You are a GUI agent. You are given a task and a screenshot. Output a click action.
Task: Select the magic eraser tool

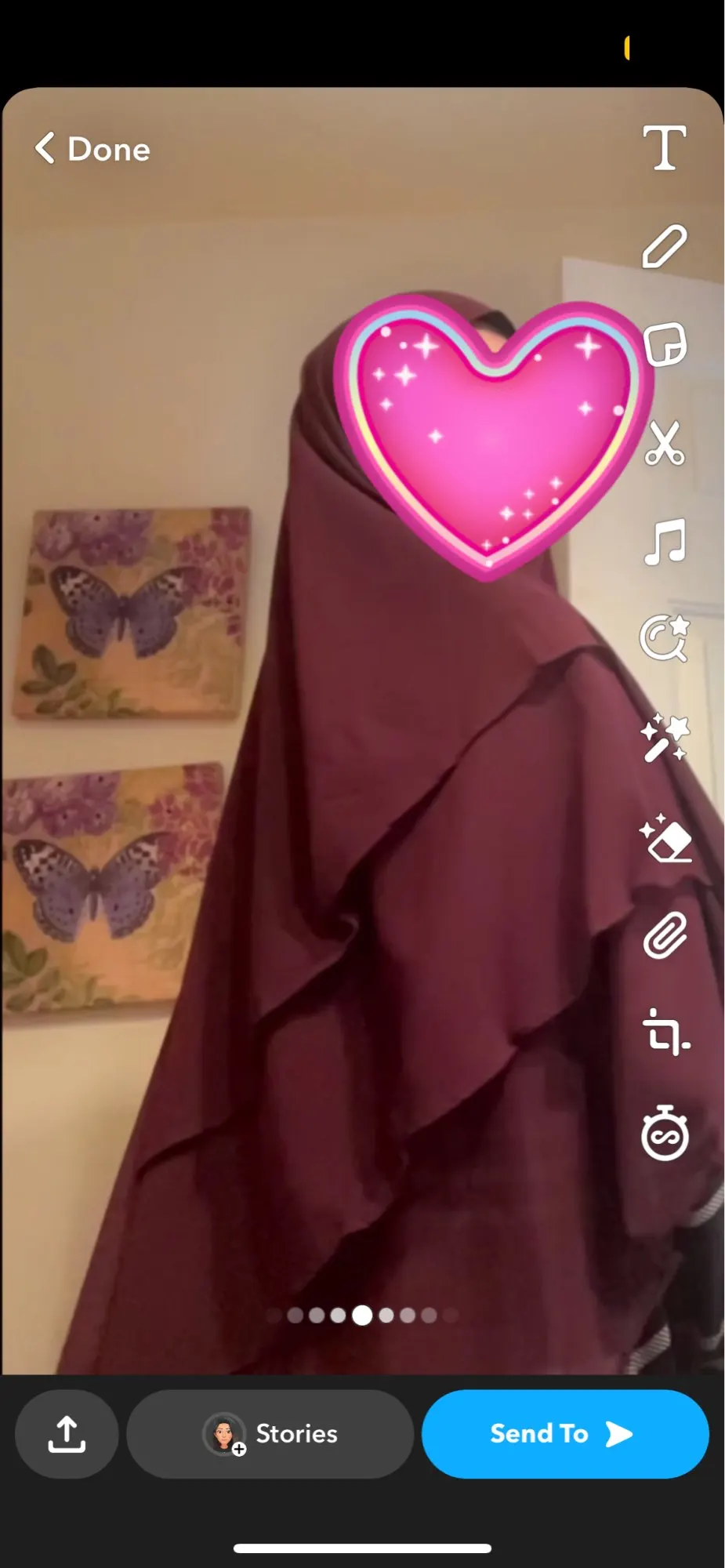[x=665, y=837]
